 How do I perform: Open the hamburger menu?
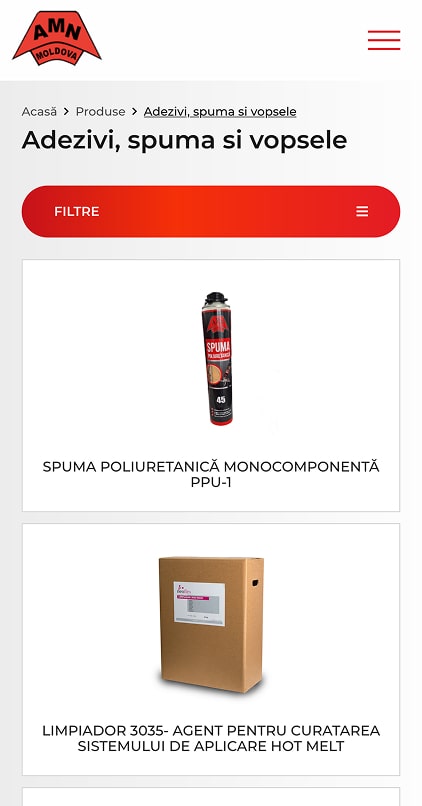tap(383, 40)
